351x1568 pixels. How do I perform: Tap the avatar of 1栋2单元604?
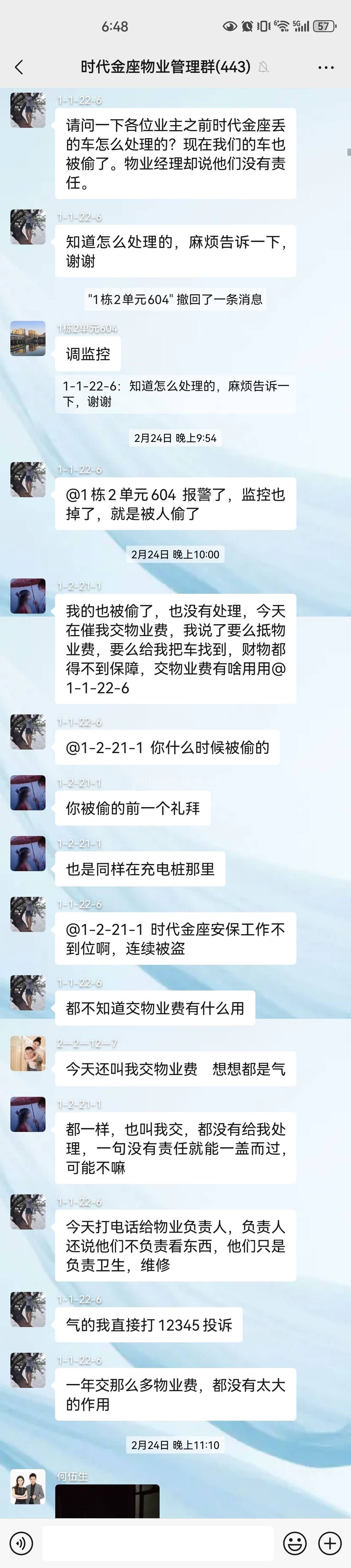[28, 338]
